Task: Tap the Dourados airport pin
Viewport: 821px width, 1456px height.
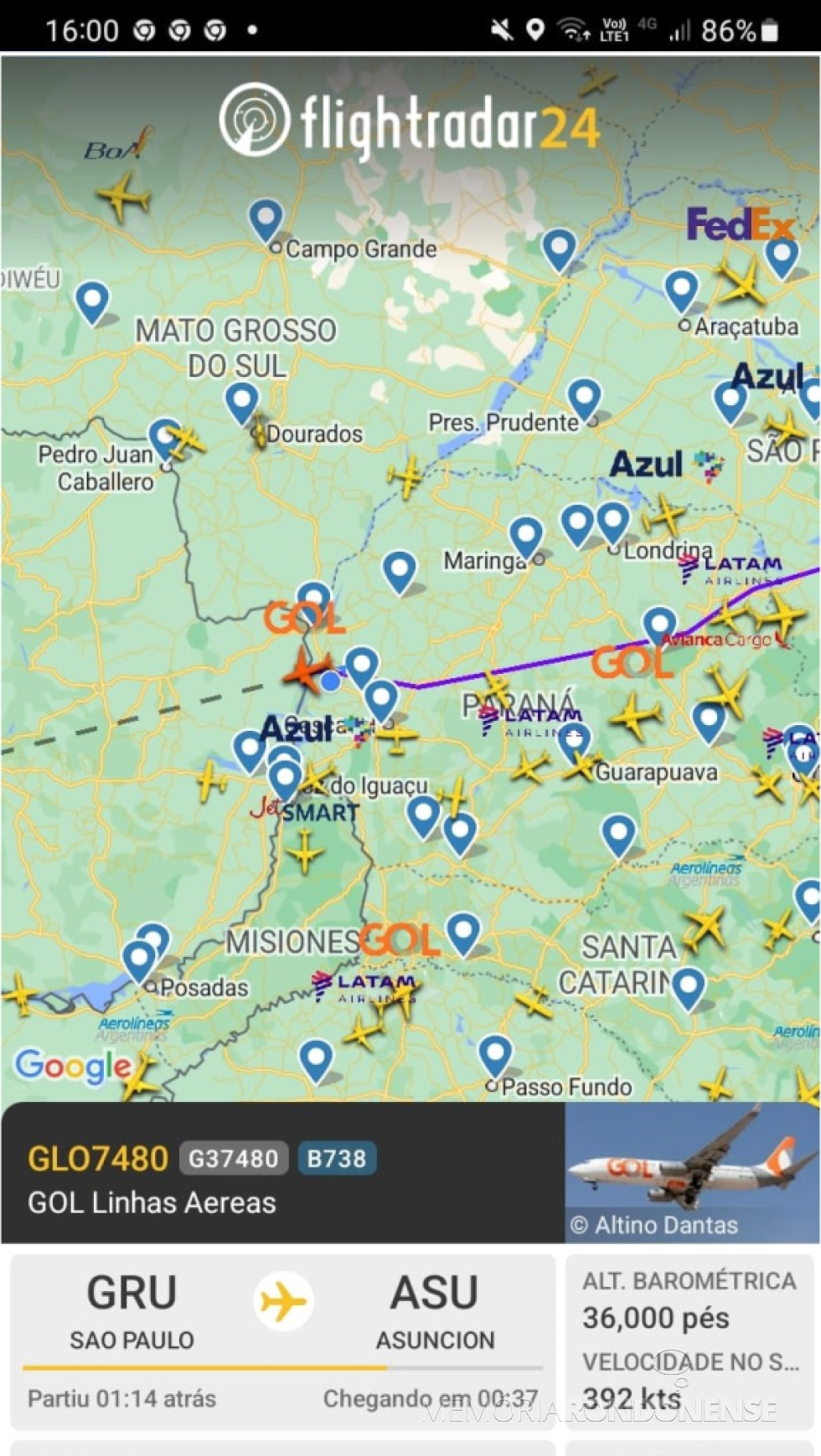Action: pos(242,401)
